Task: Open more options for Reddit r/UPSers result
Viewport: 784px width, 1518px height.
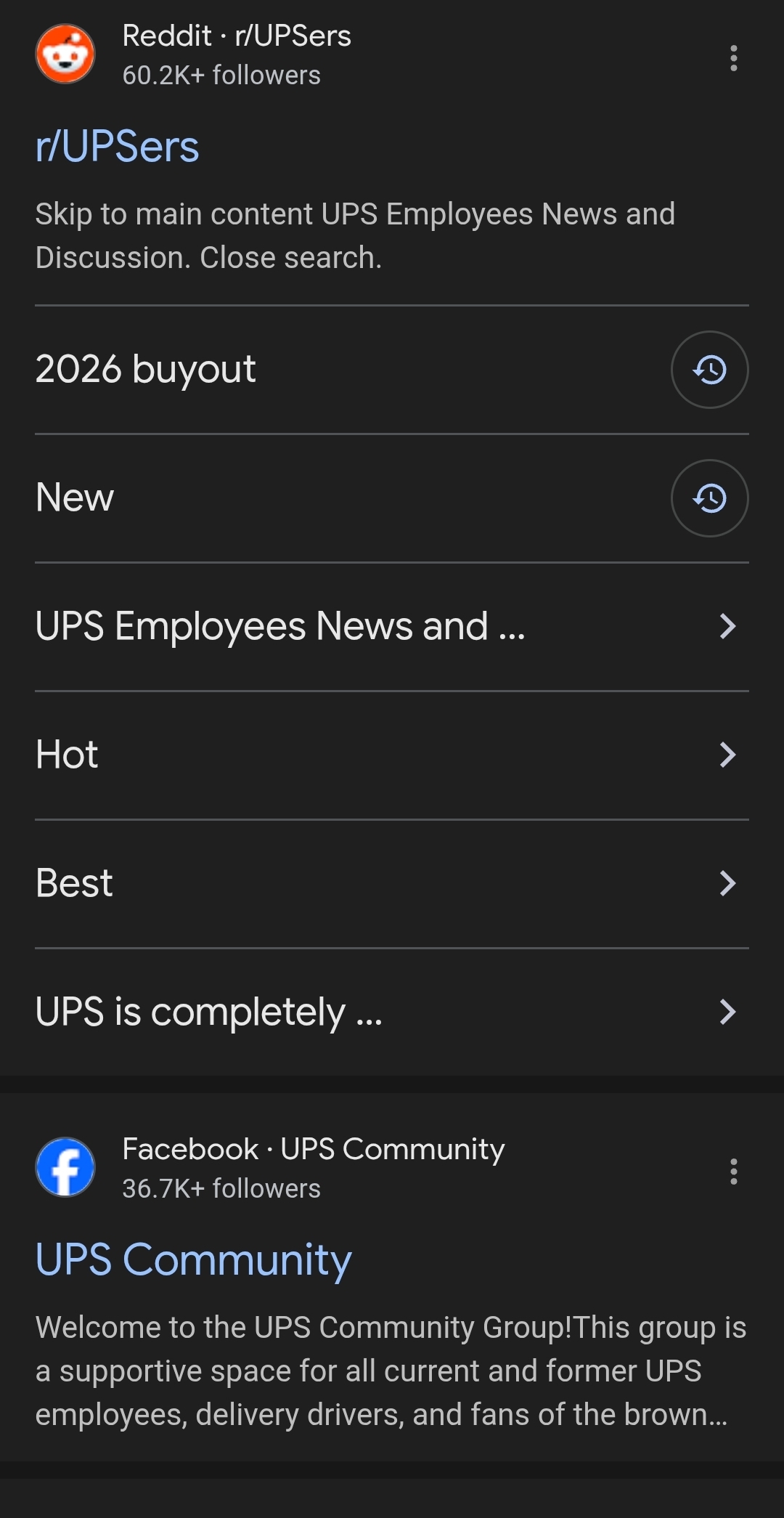Action: click(x=734, y=58)
